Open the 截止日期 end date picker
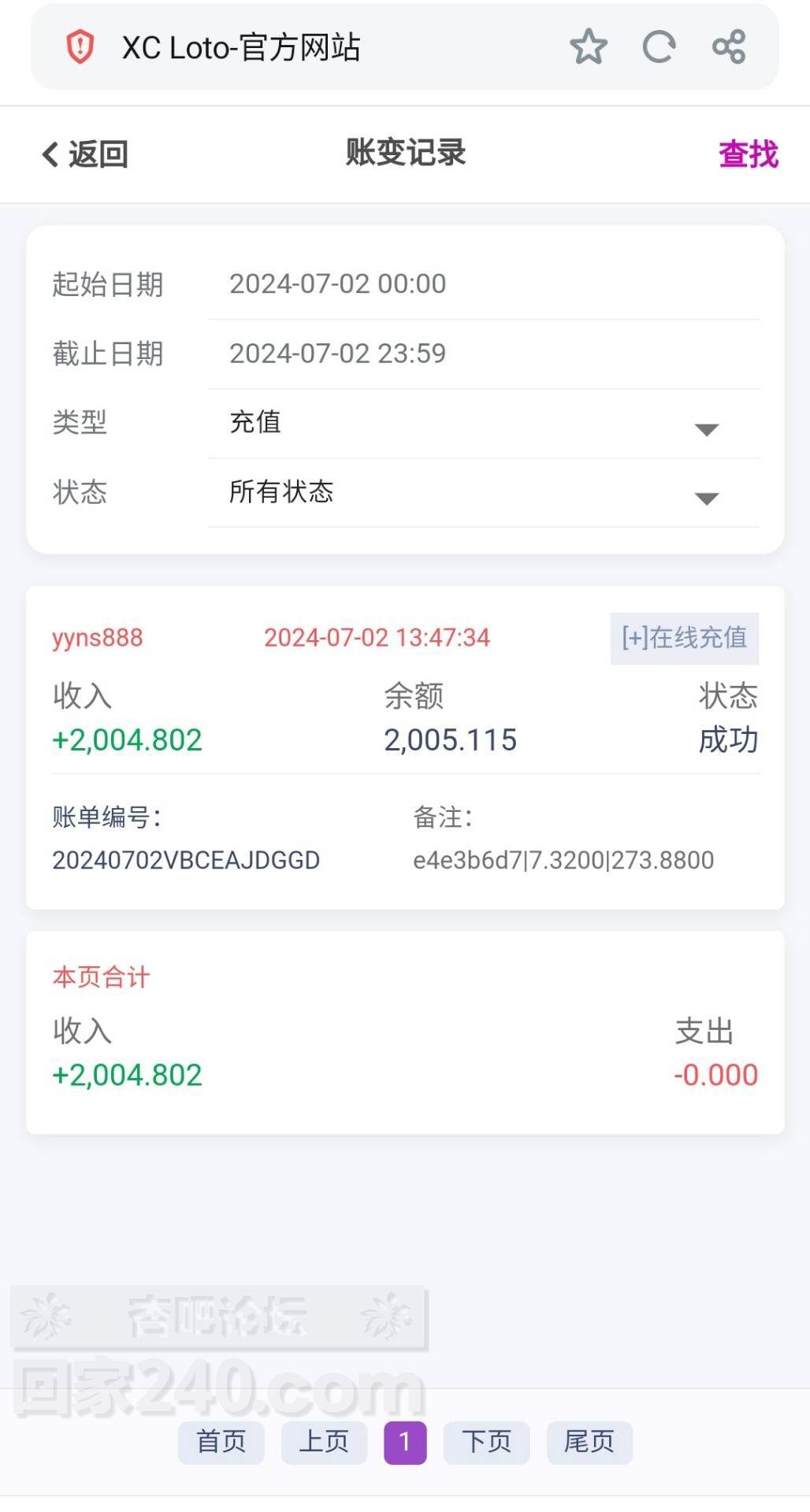Viewport: 810px width, 1512px height. (482, 354)
